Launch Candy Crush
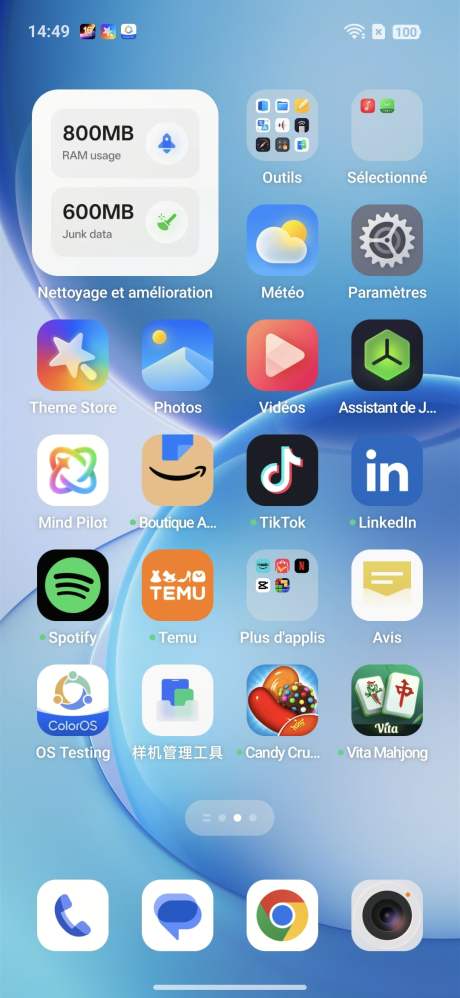Screen dimensions: 460x998 point(282,700)
